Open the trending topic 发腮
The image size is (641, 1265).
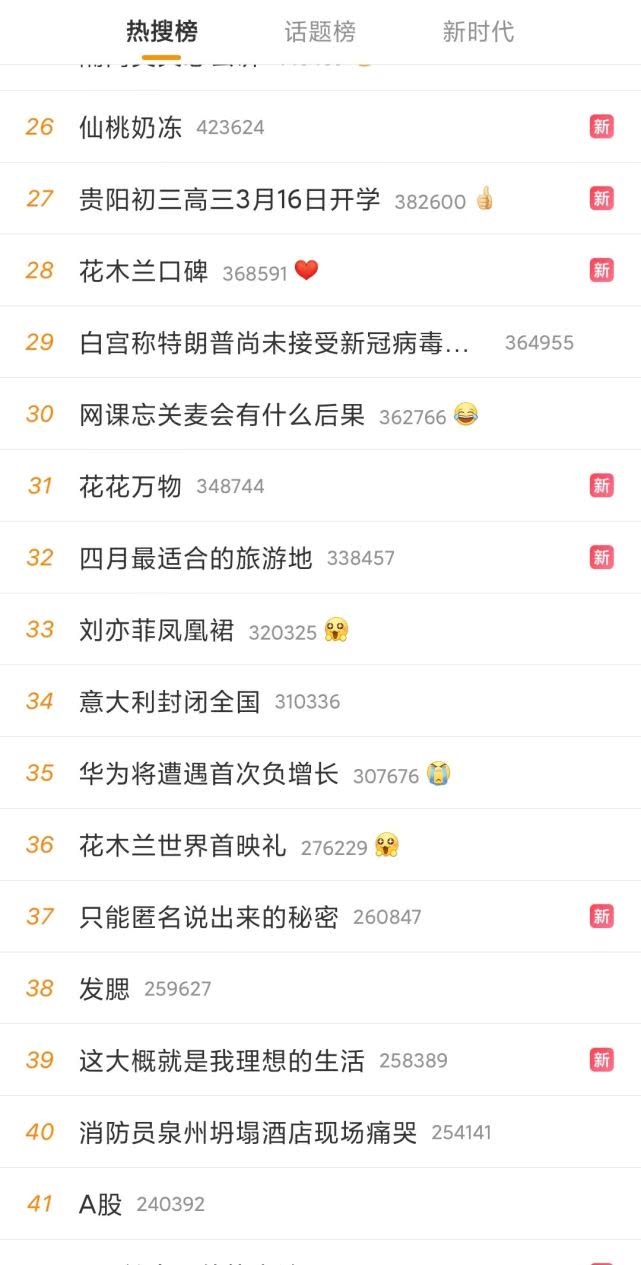[105, 988]
